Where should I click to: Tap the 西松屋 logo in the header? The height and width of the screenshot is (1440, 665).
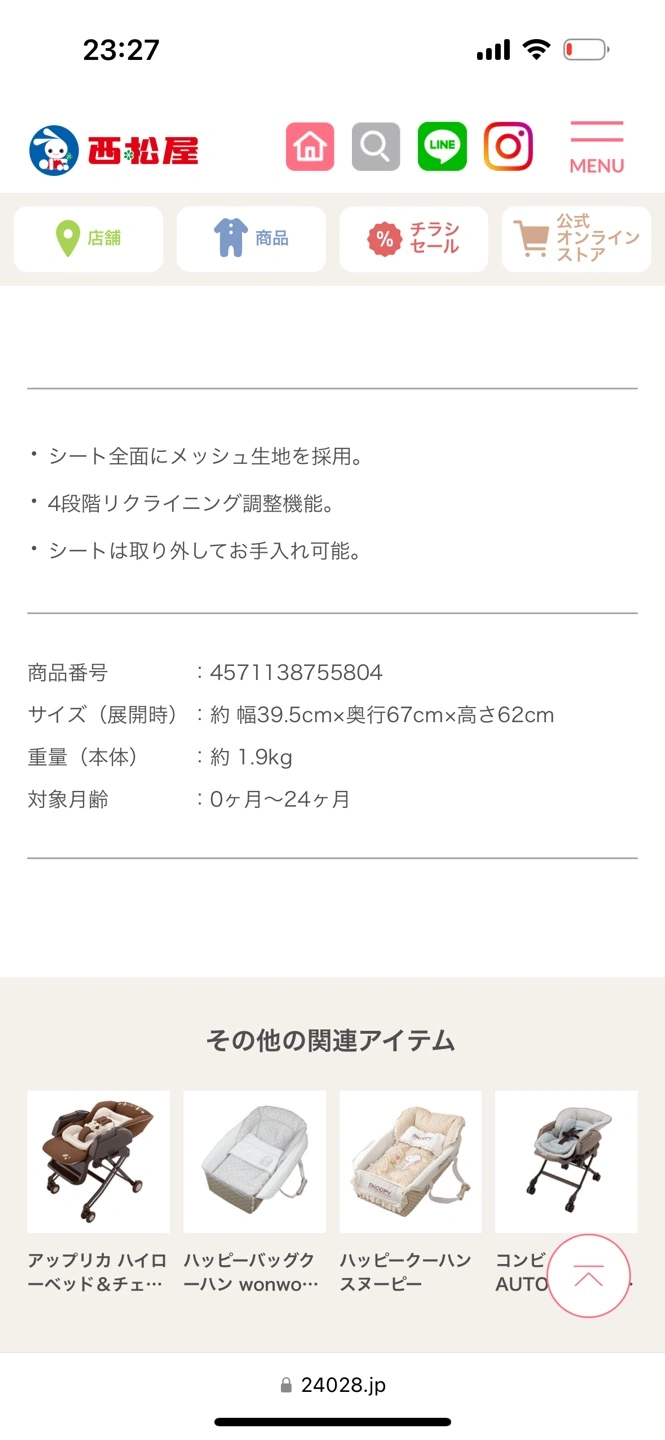tap(113, 150)
